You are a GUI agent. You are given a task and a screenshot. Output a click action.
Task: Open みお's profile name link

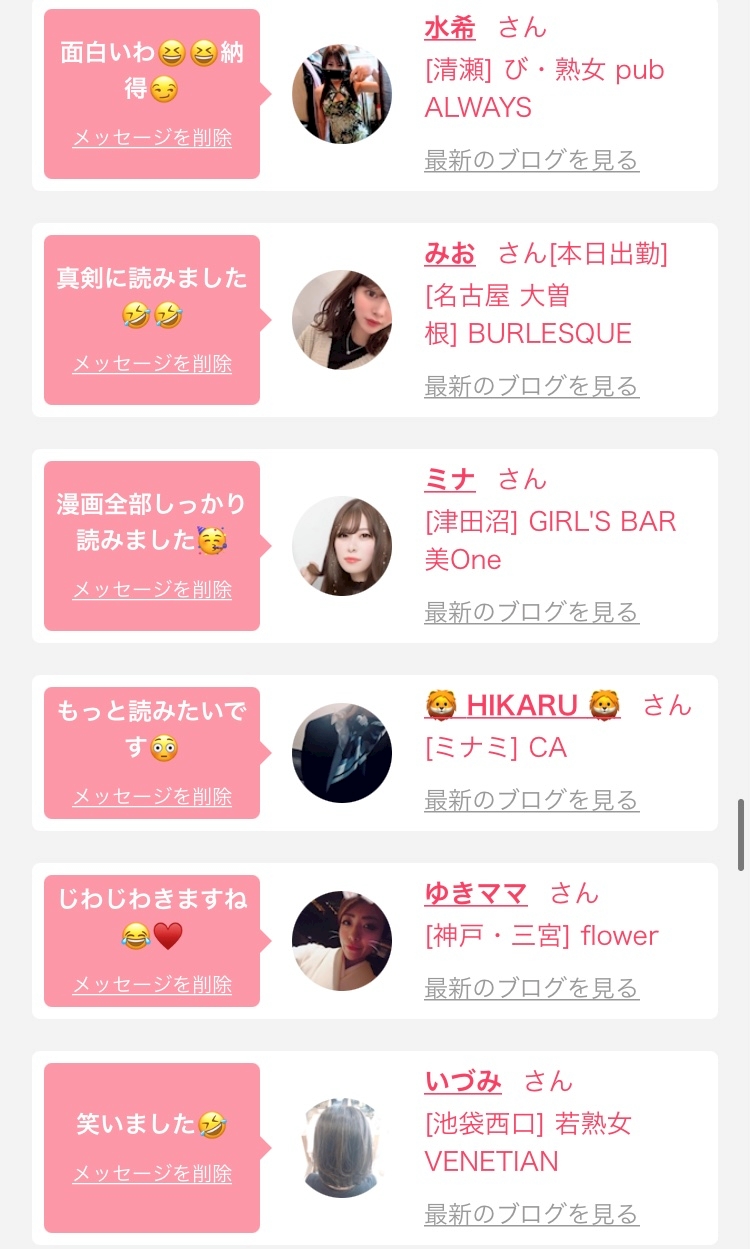coord(450,254)
